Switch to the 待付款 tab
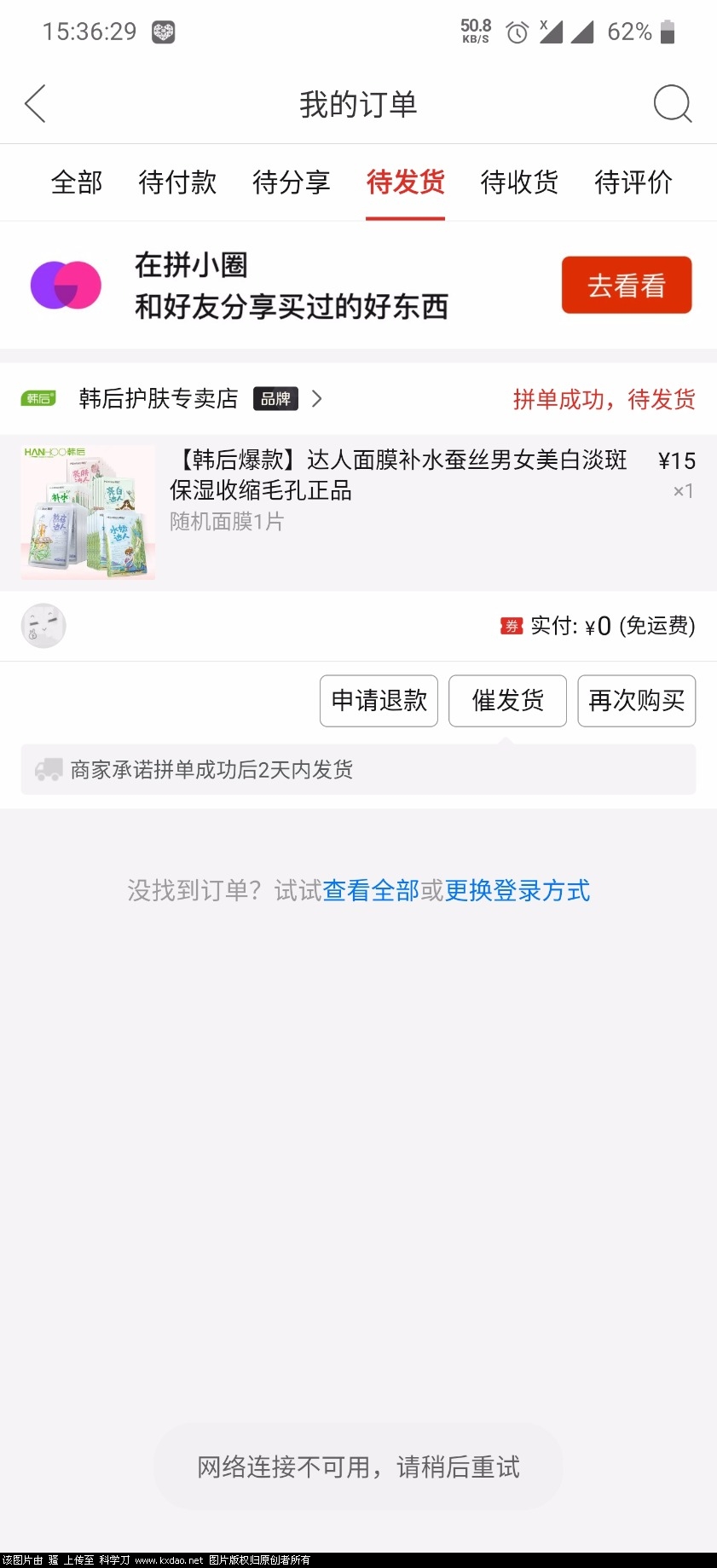The width and height of the screenshot is (717, 1568). pos(177,182)
